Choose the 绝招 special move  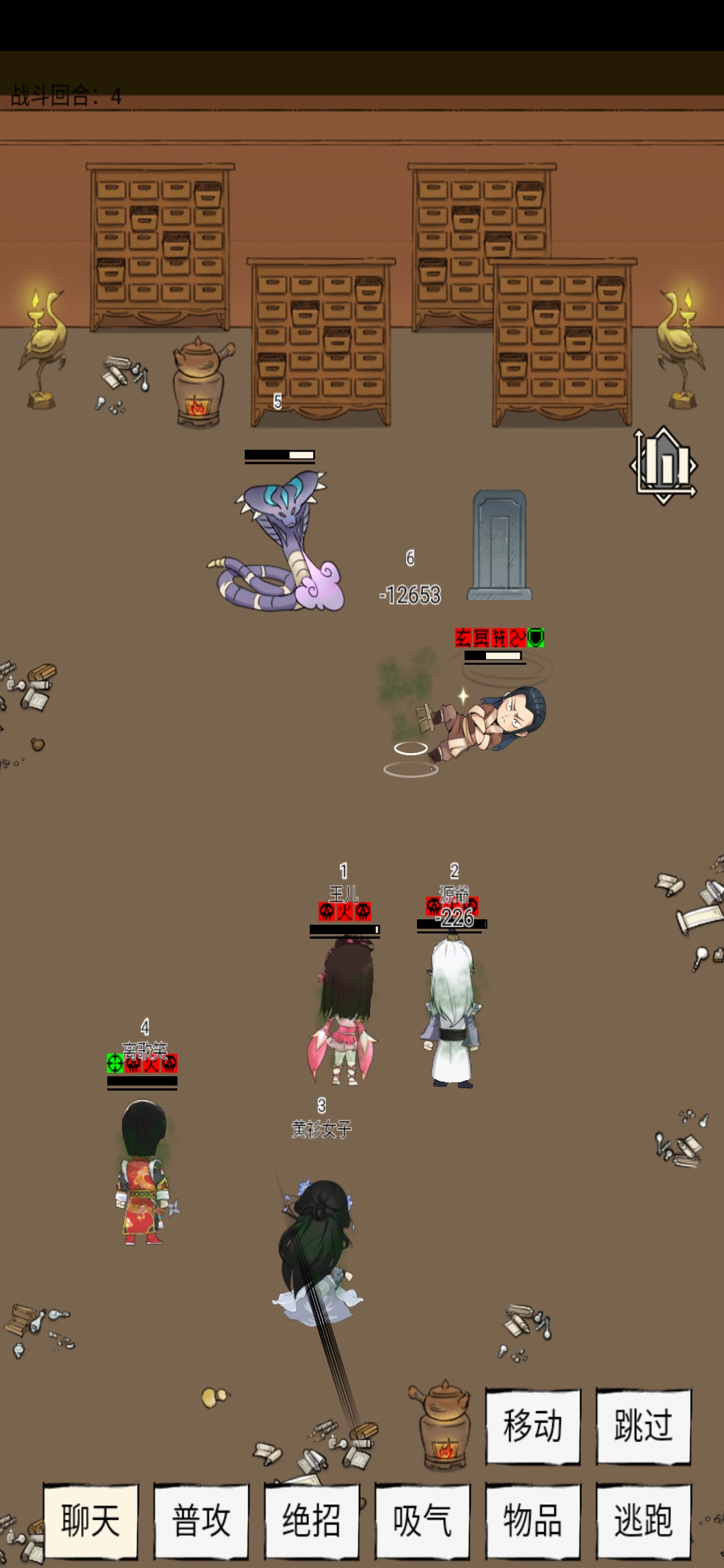312,1521
